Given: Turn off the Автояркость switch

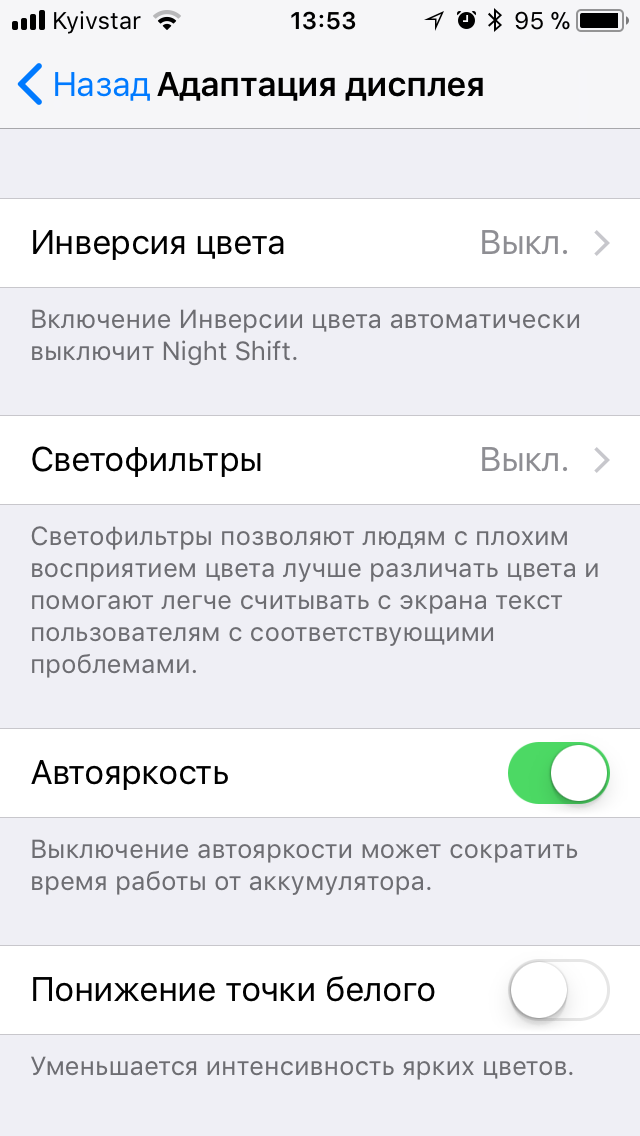Looking at the screenshot, I should click(559, 773).
